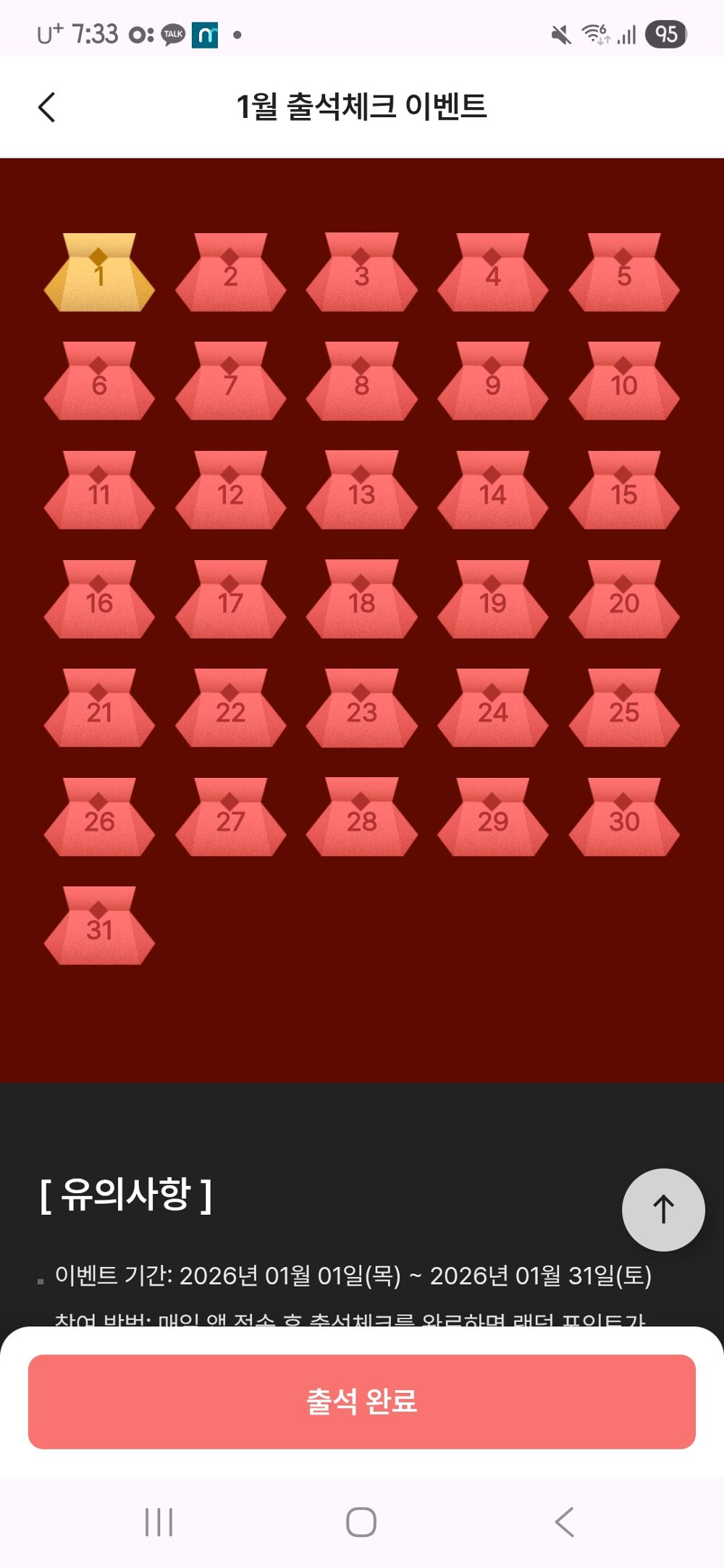Open the system recent apps view
The image size is (724, 1568).
click(159, 1522)
